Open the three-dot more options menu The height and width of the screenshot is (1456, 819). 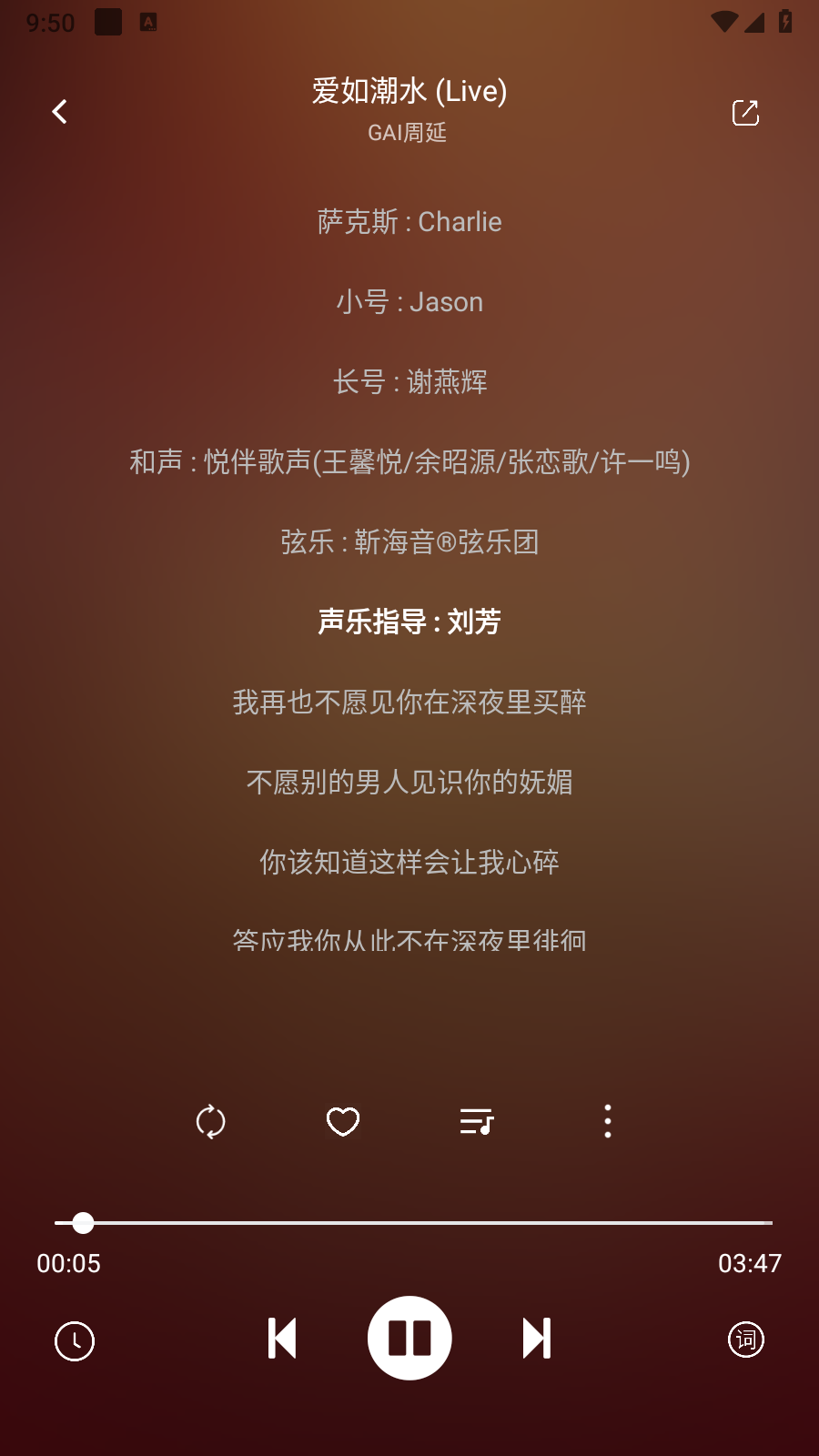click(x=607, y=1121)
